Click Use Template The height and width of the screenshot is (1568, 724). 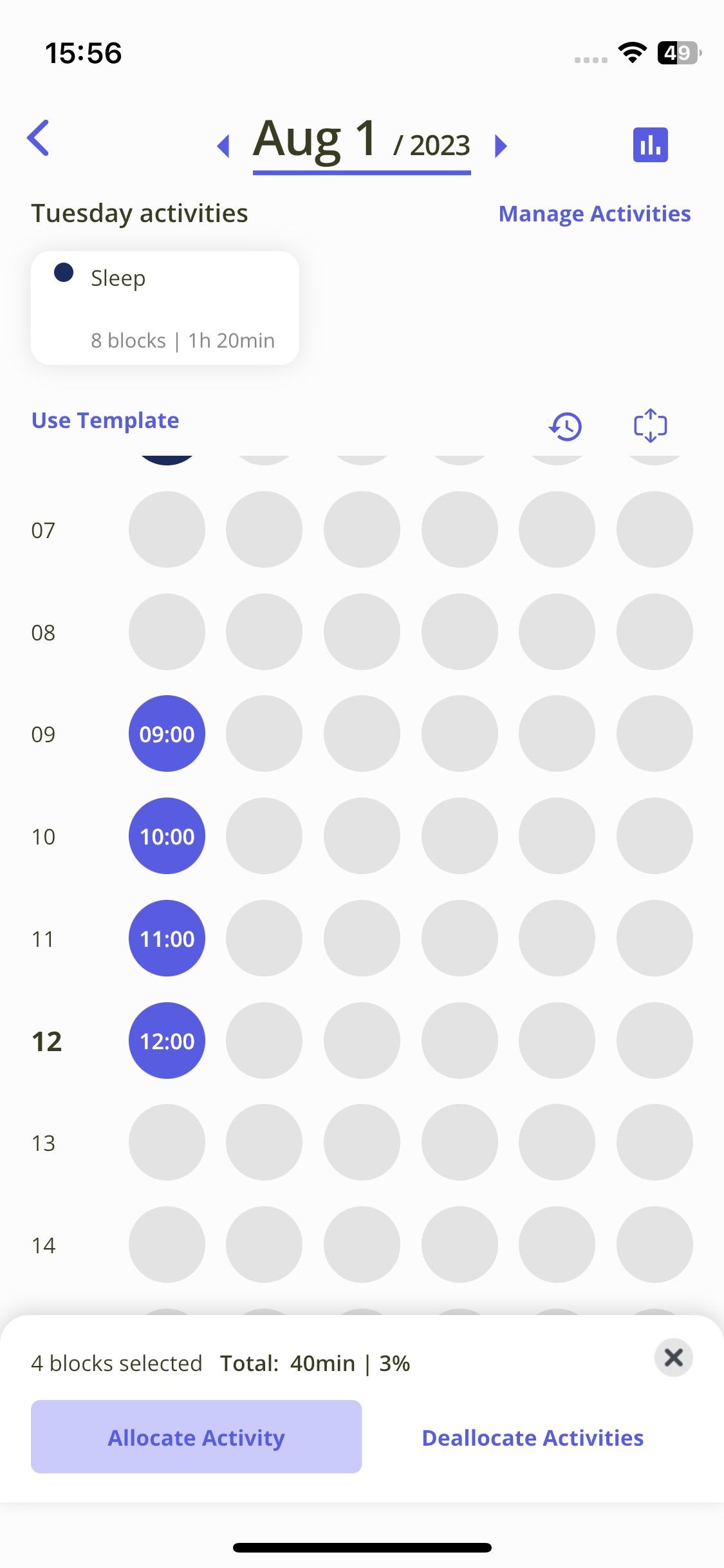pos(104,420)
